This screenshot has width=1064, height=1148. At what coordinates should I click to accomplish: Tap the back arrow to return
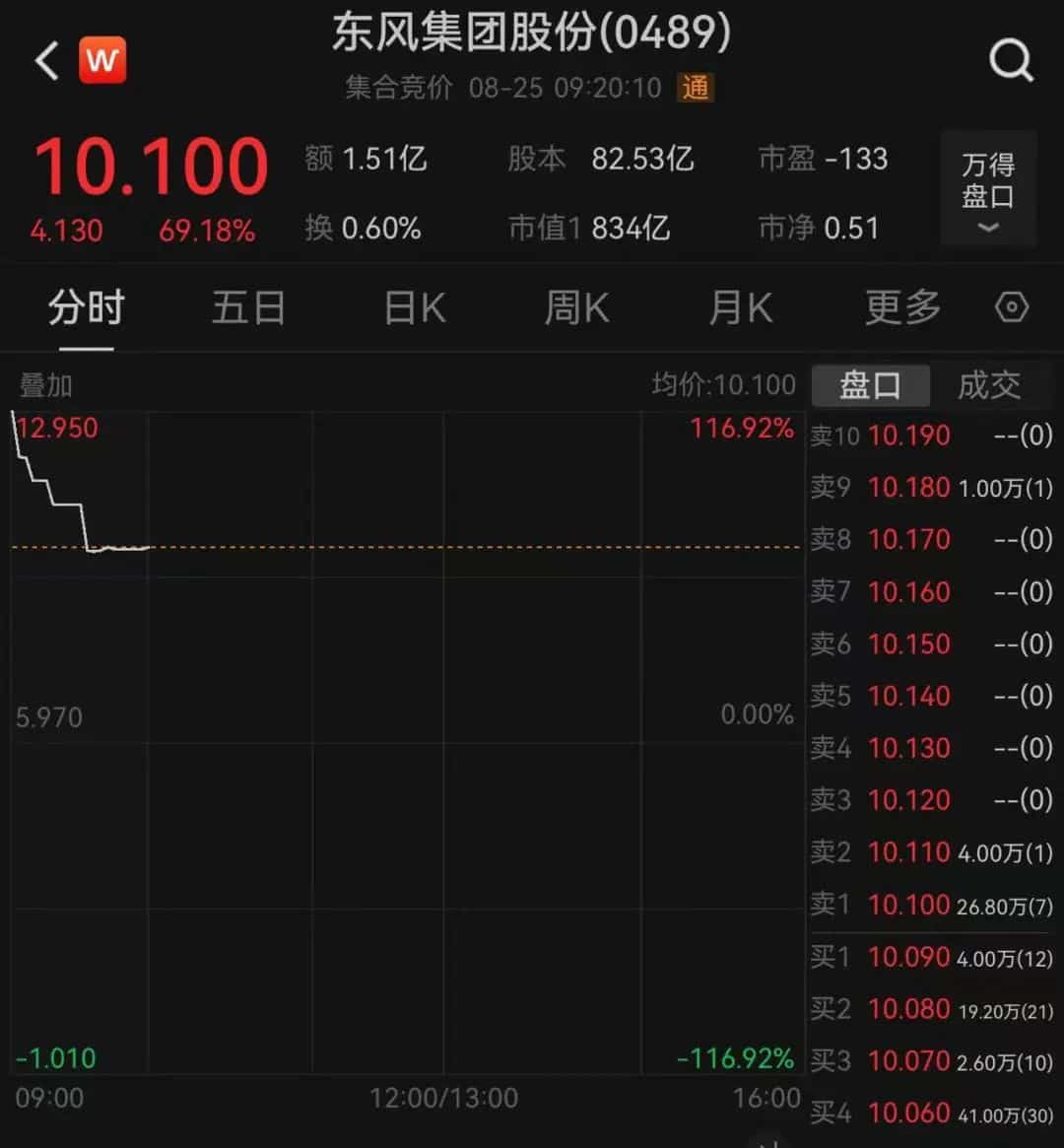44,59
